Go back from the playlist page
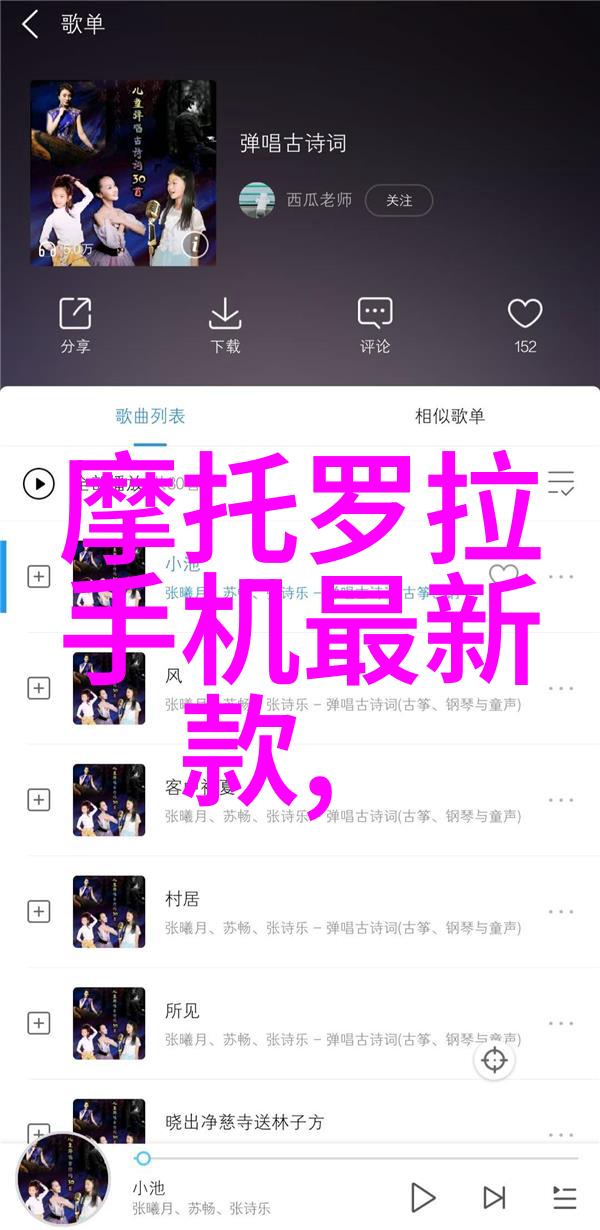This screenshot has width=600, height=1230. click(x=30, y=25)
